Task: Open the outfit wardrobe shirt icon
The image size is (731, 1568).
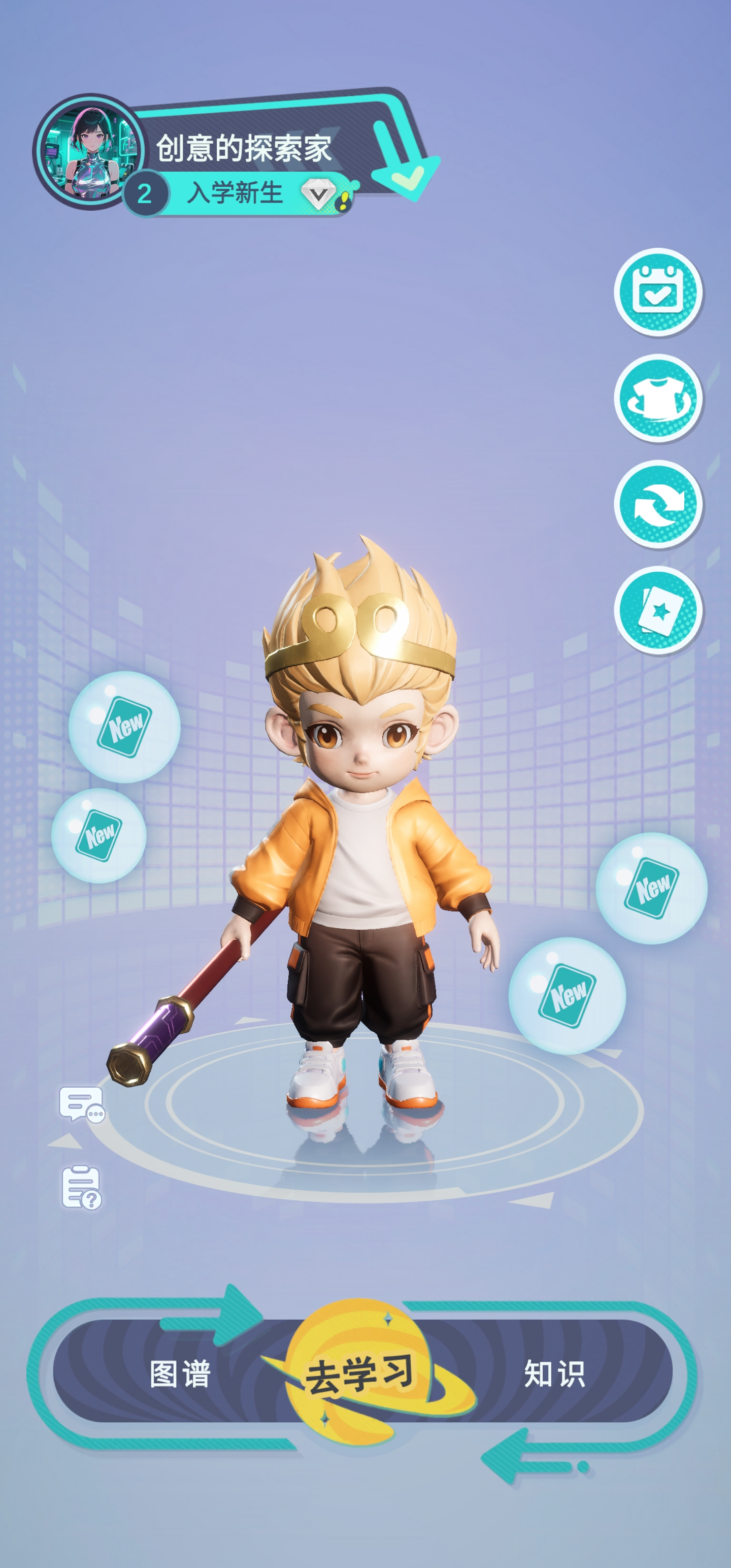Action: coord(657,399)
